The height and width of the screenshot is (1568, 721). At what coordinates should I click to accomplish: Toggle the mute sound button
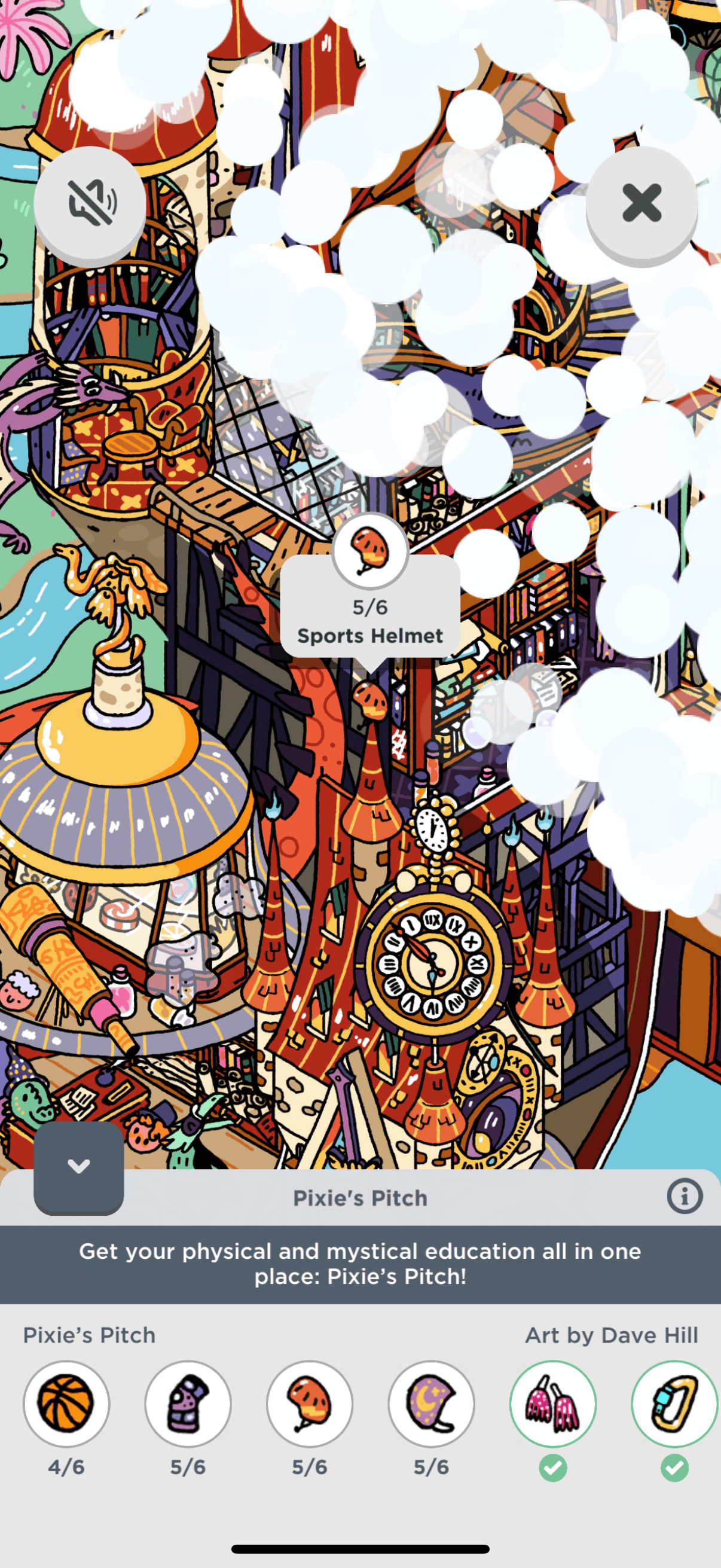pos(90,203)
